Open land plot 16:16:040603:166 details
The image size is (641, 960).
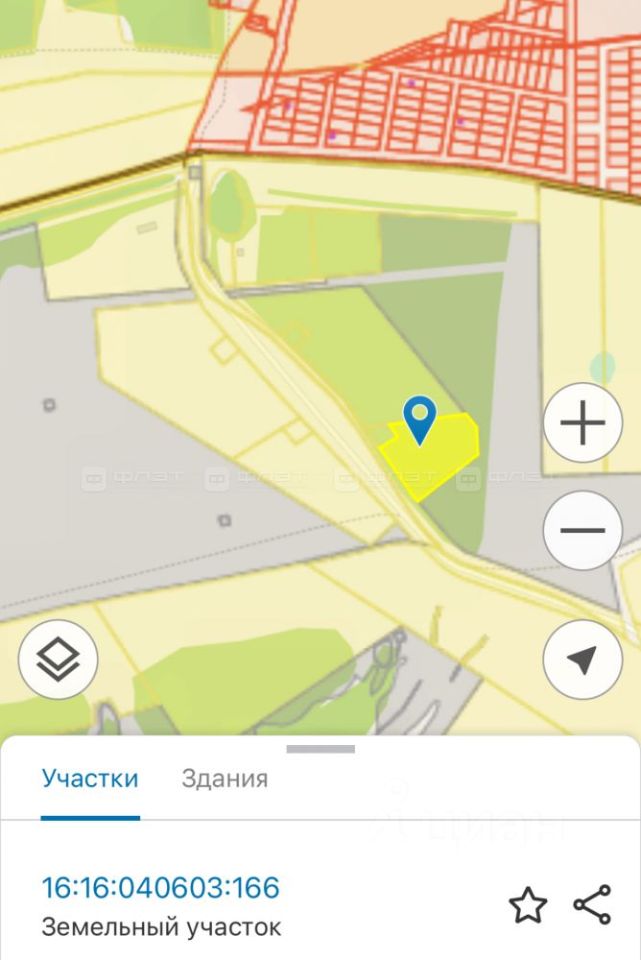[160, 887]
